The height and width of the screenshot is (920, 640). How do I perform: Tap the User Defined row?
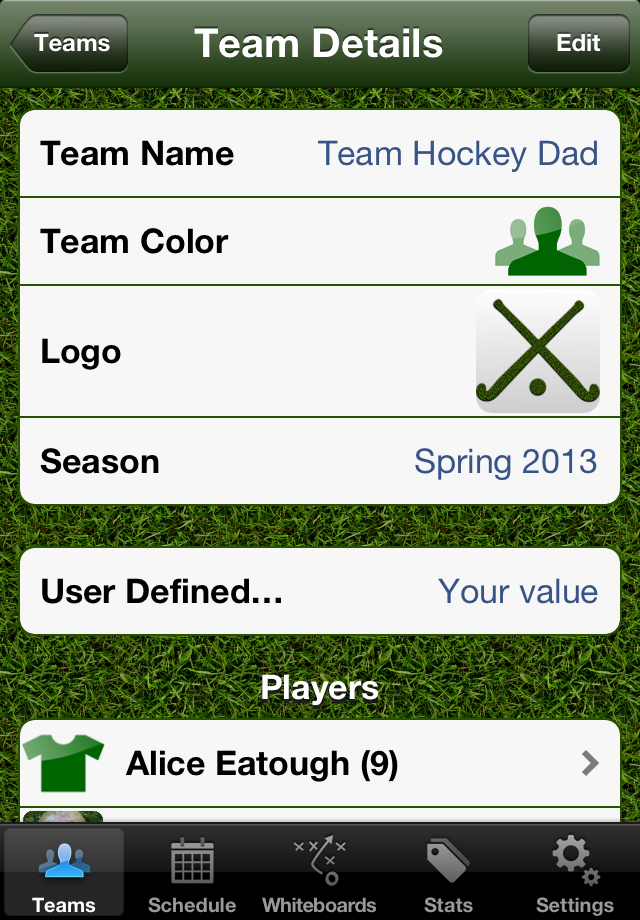click(320, 591)
